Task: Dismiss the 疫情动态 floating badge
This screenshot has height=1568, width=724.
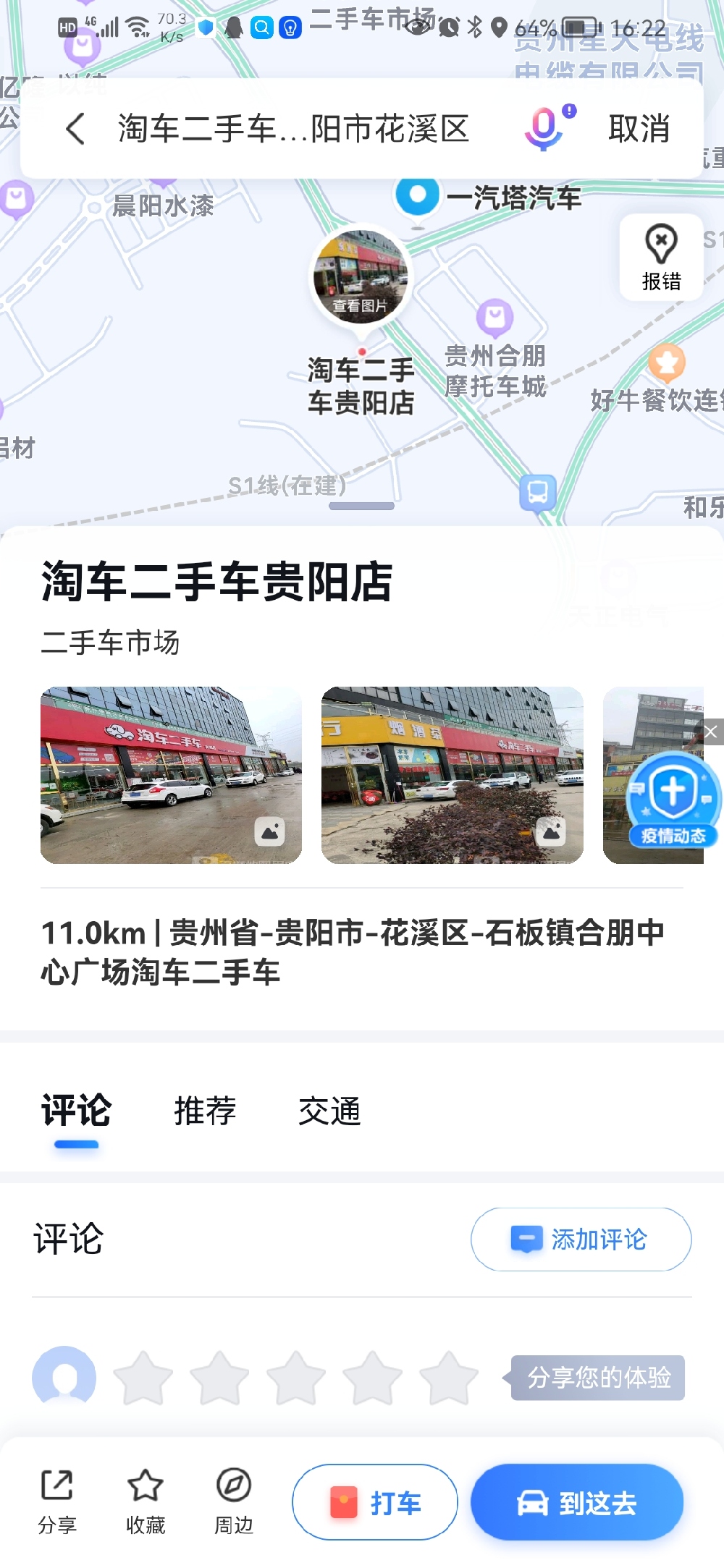Action: tap(711, 732)
